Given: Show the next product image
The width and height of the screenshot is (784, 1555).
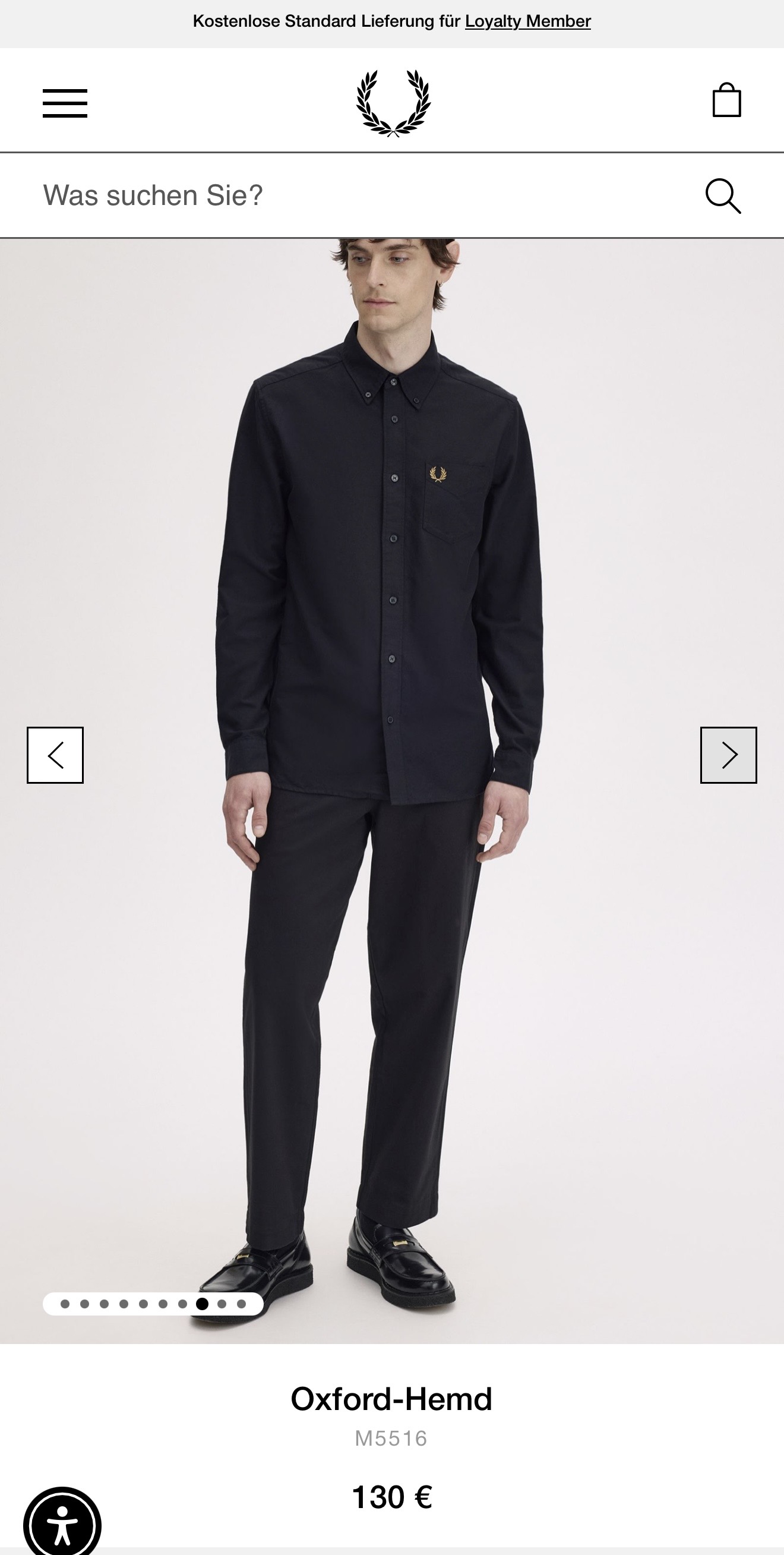Looking at the screenshot, I should pyautogui.click(x=728, y=755).
